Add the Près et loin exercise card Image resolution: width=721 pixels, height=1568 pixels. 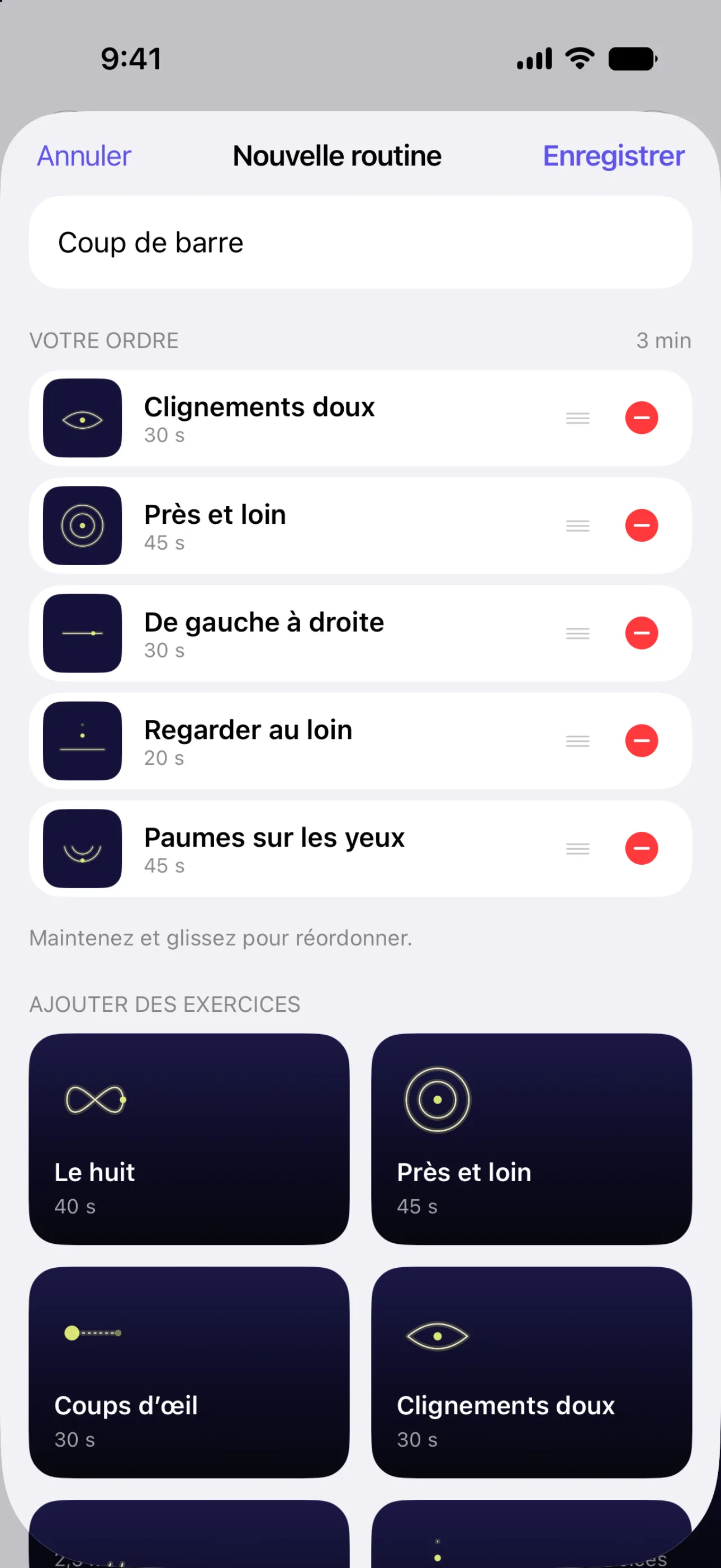[531, 1139]
